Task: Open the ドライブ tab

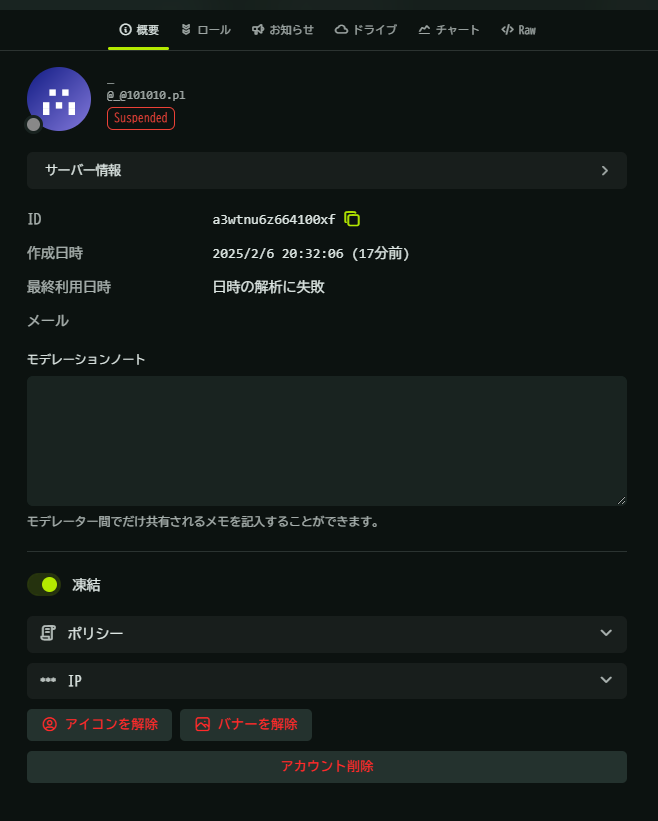Action: point(365,30)
